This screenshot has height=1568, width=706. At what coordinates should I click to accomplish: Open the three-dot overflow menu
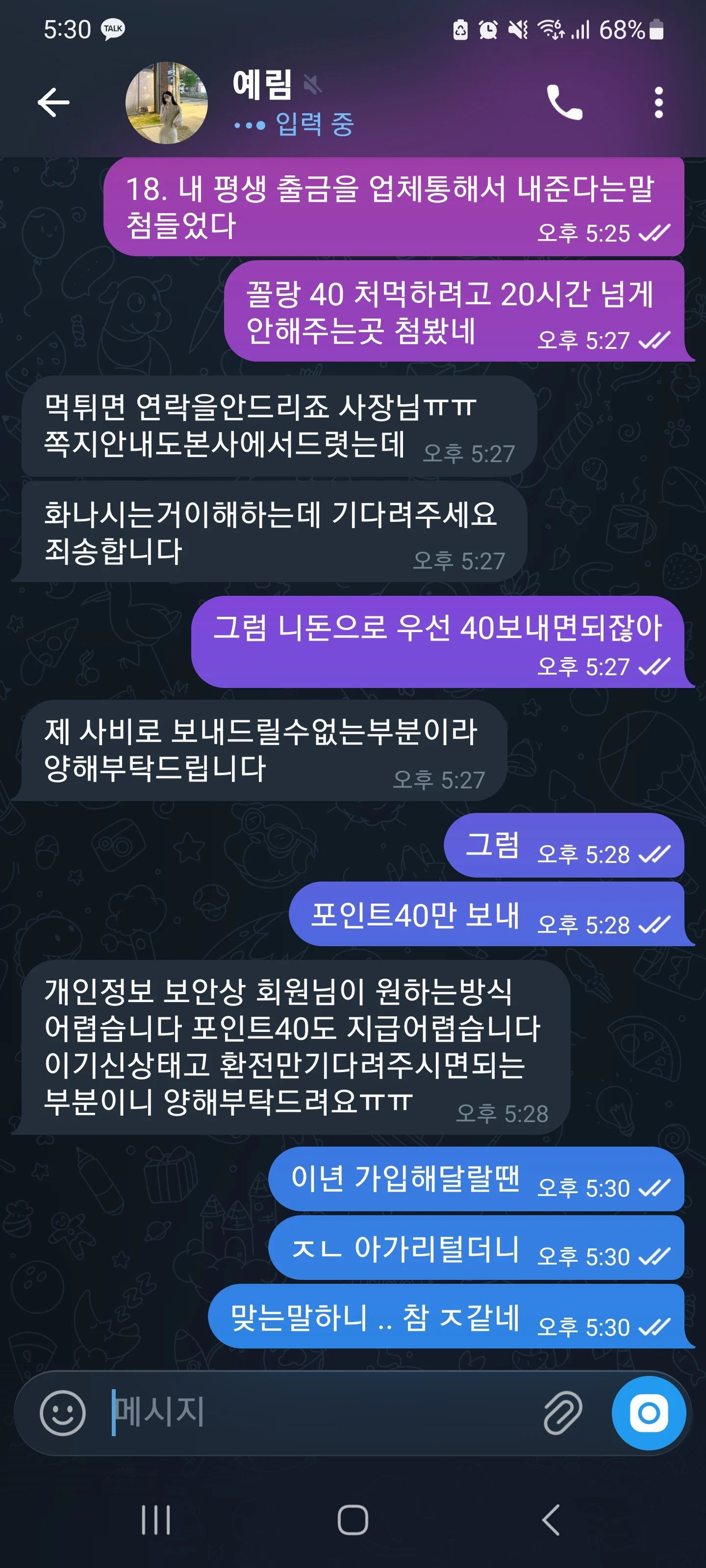pyautogui.click(x=658, y=102)
